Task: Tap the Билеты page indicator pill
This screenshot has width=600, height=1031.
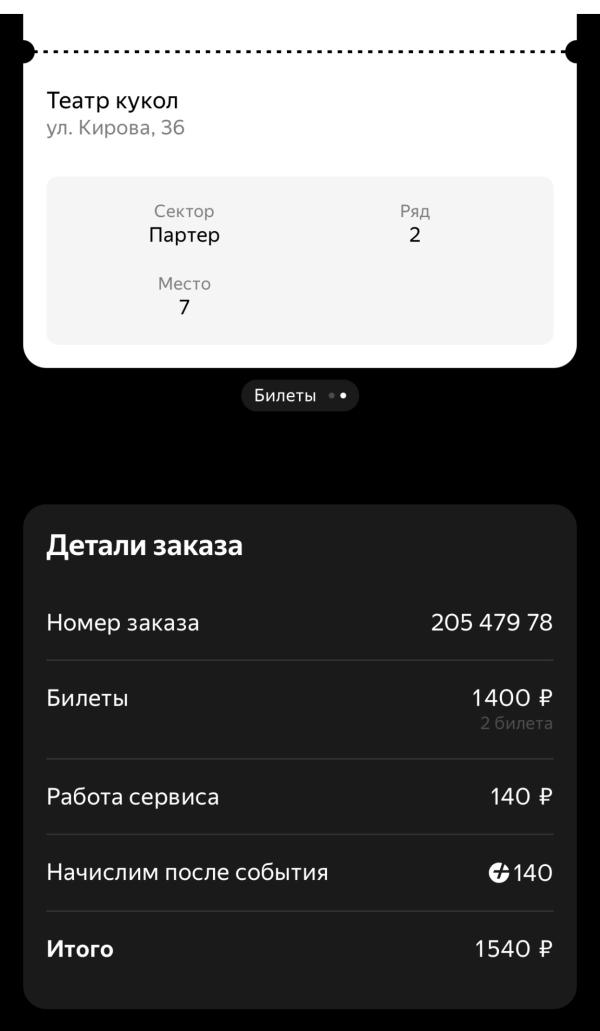Action: 299,396
